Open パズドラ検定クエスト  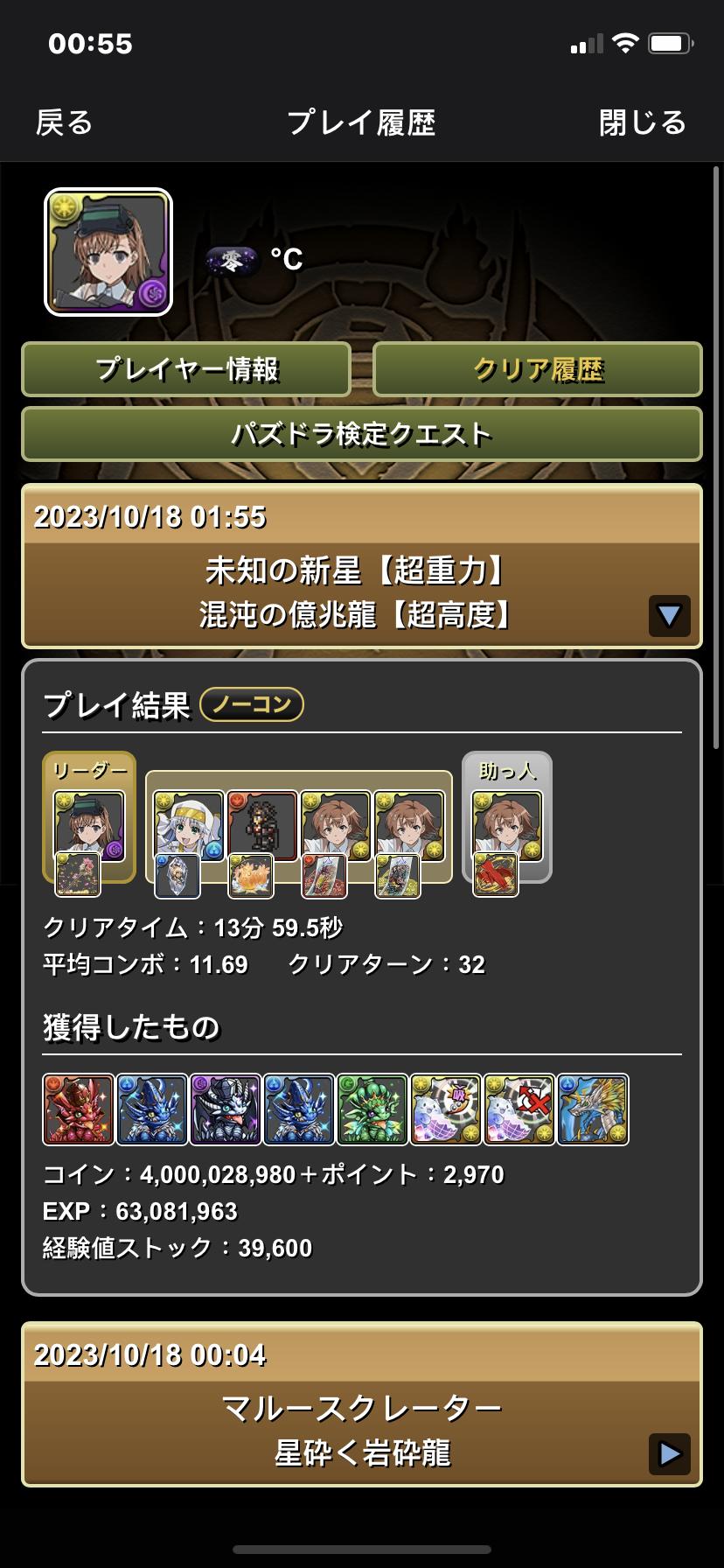click(x=361, y=434)
